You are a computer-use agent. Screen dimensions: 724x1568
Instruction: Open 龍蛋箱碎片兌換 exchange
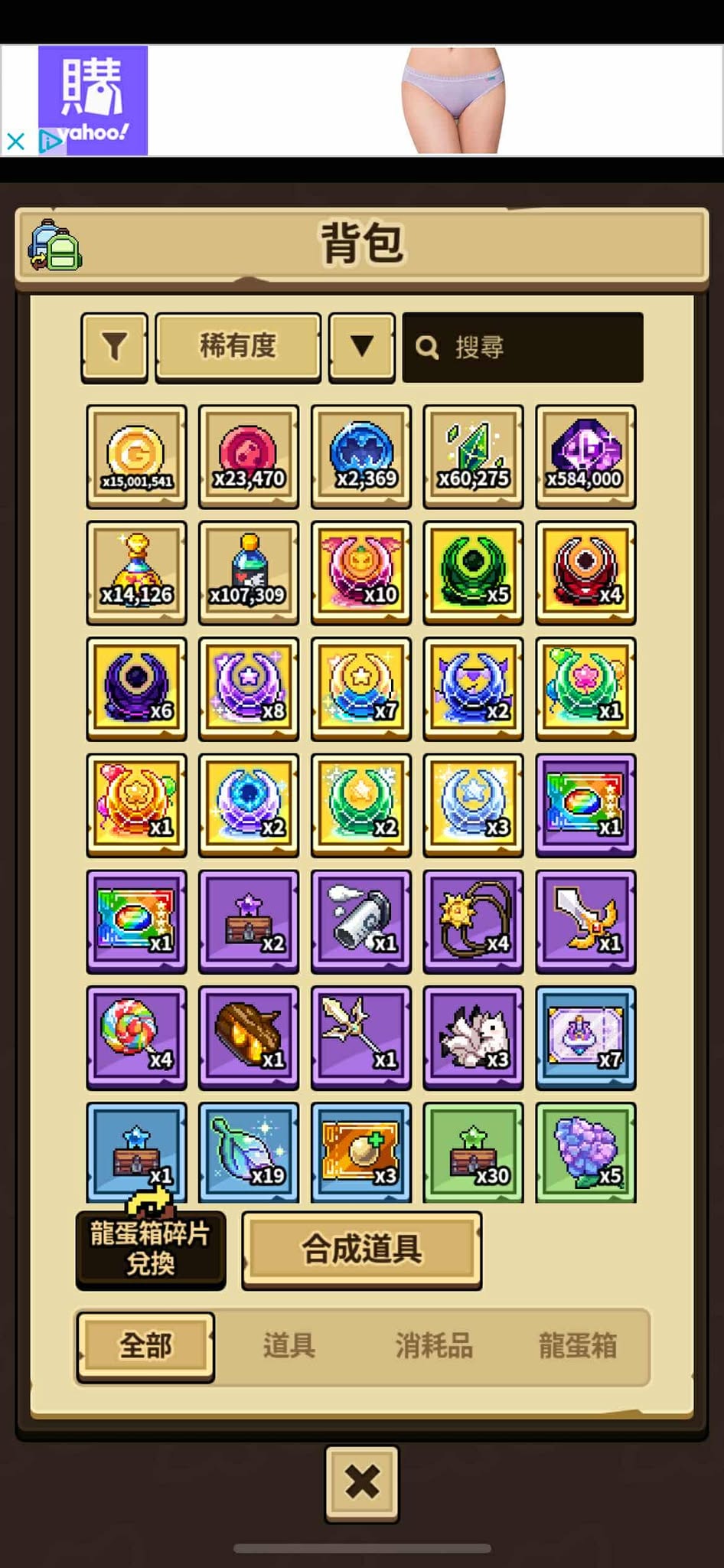151,1248
